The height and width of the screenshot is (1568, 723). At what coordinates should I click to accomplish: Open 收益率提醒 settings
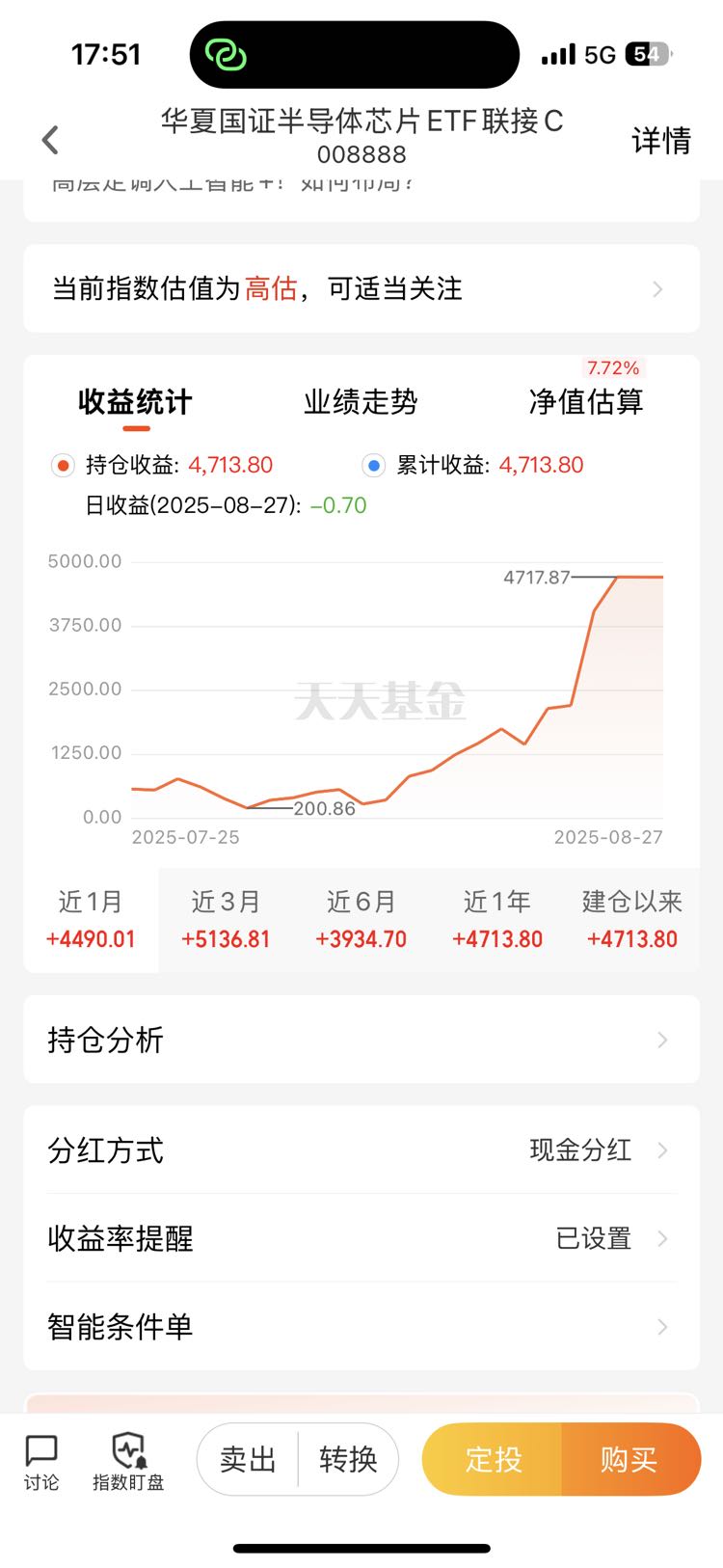(361, 1238)
